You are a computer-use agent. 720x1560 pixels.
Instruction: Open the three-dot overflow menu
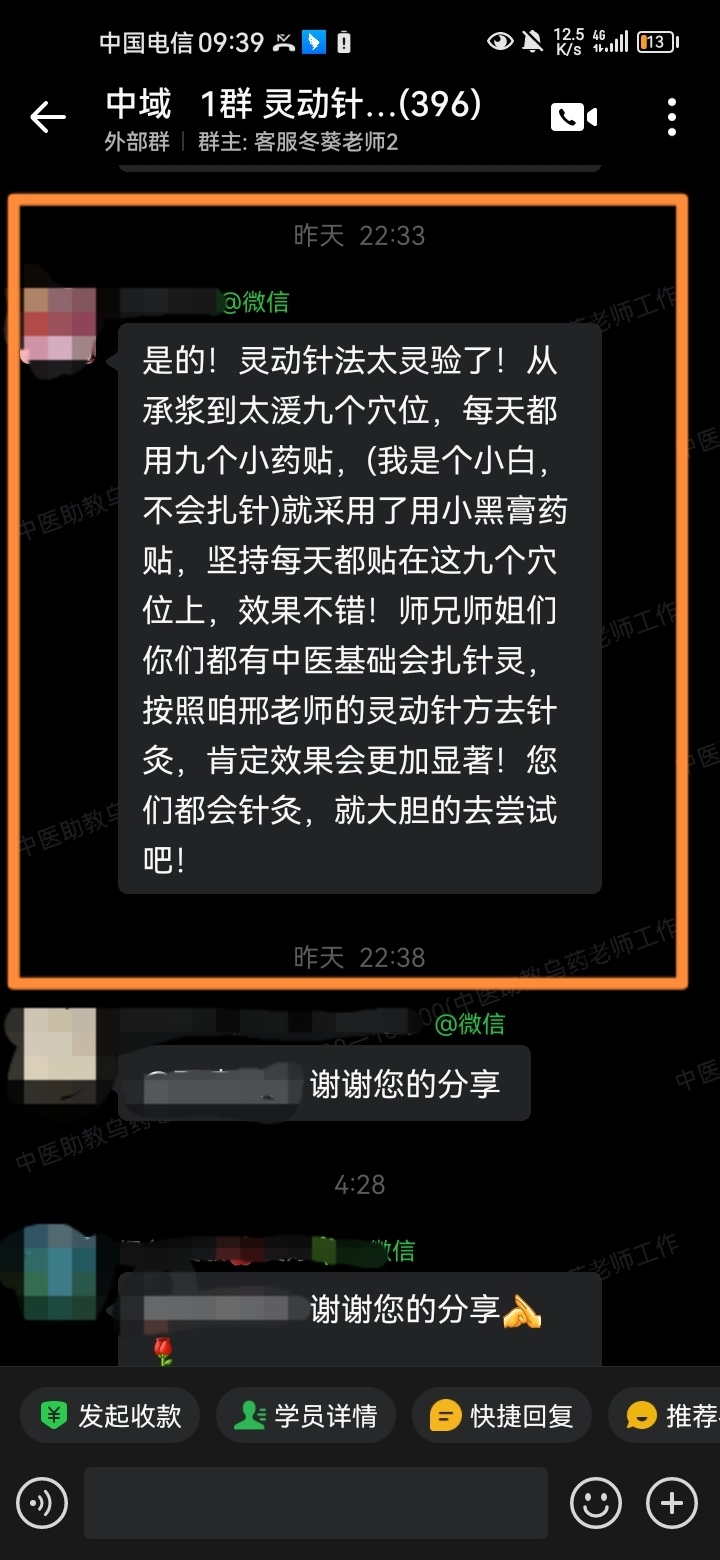[671, 118]
